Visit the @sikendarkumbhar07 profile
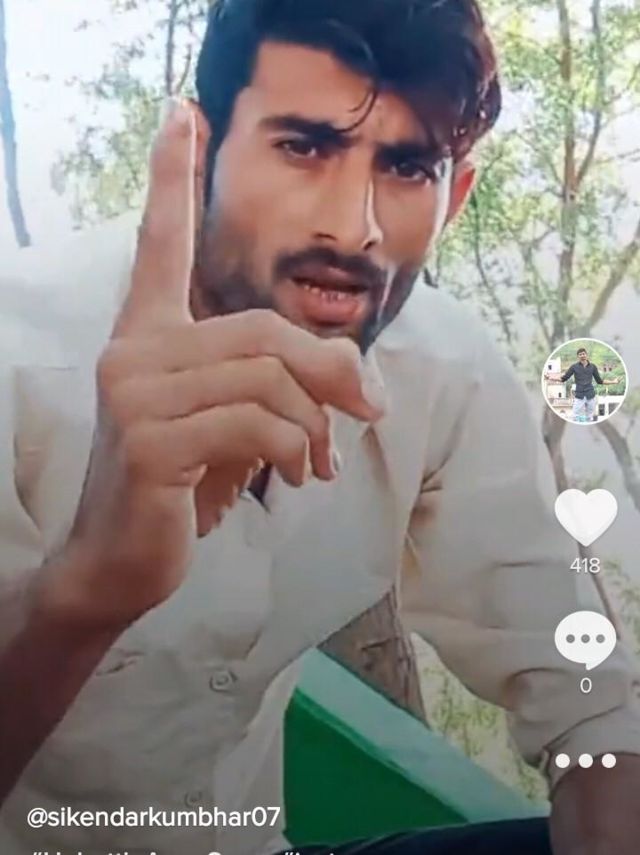Screen dimensions: 640x855 (x=153, y=817)
